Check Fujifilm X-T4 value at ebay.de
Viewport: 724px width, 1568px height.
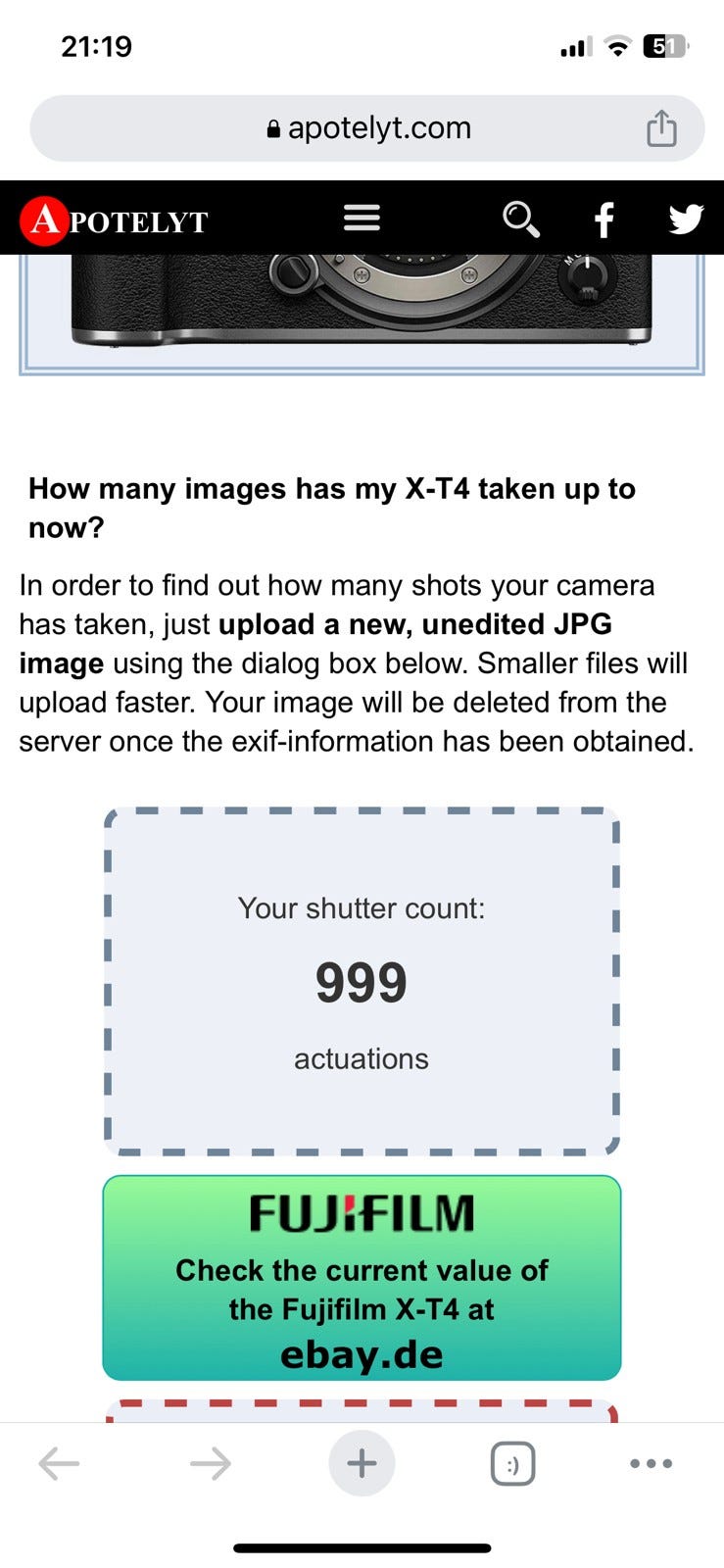[362, 1278]
